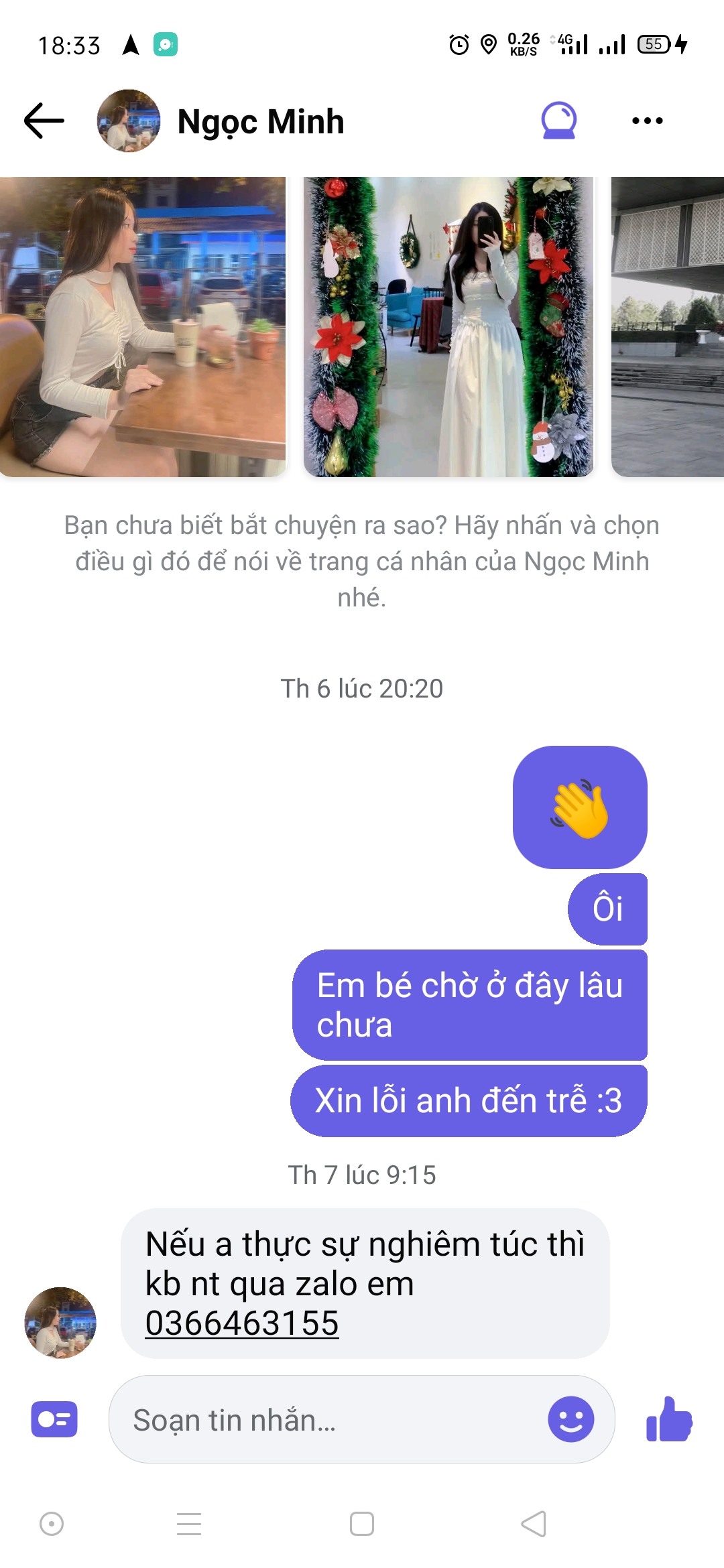Tap the system back triangle
The height and width of the screenshot is (1568, 724).
pyautogui.click(x=534, y=1524)
